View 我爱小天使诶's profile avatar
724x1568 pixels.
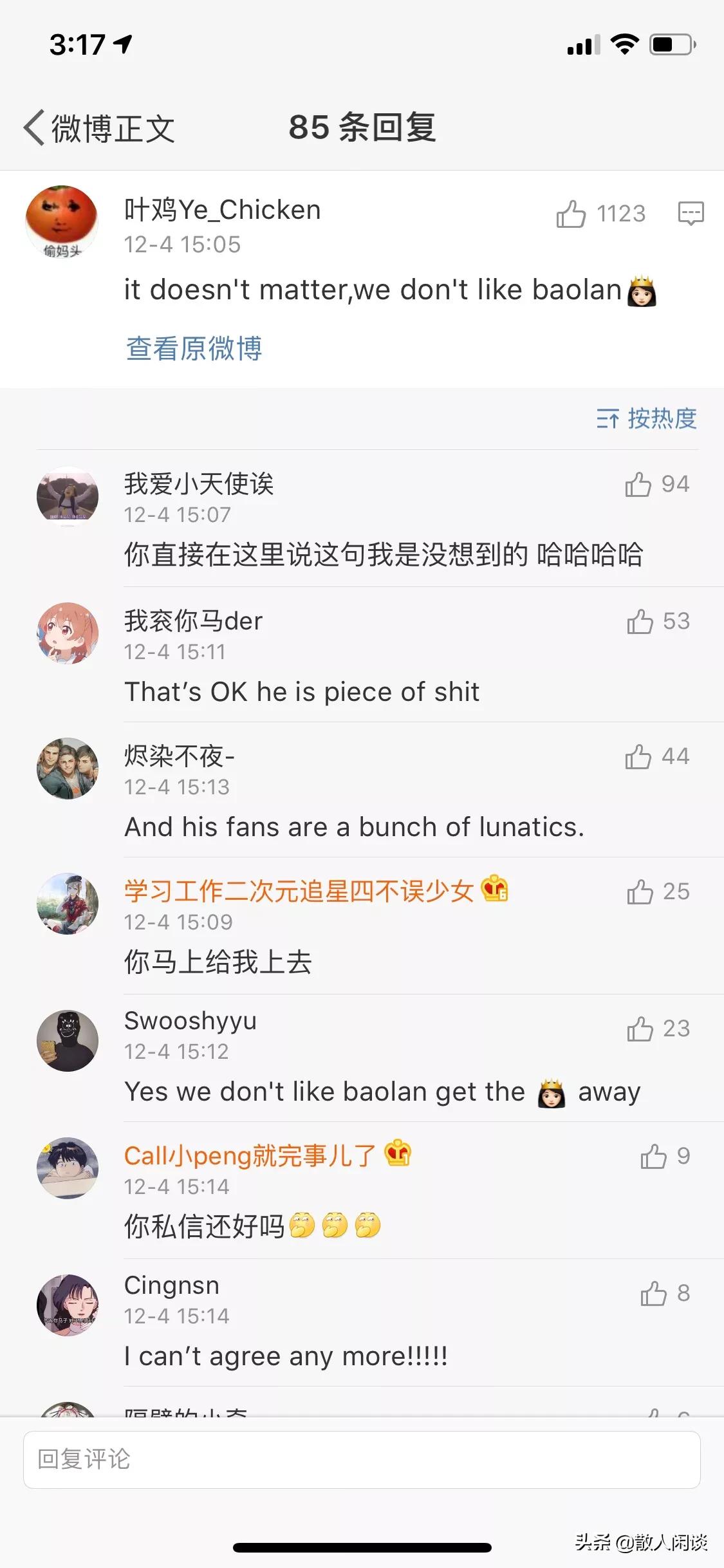click(68, 496)
